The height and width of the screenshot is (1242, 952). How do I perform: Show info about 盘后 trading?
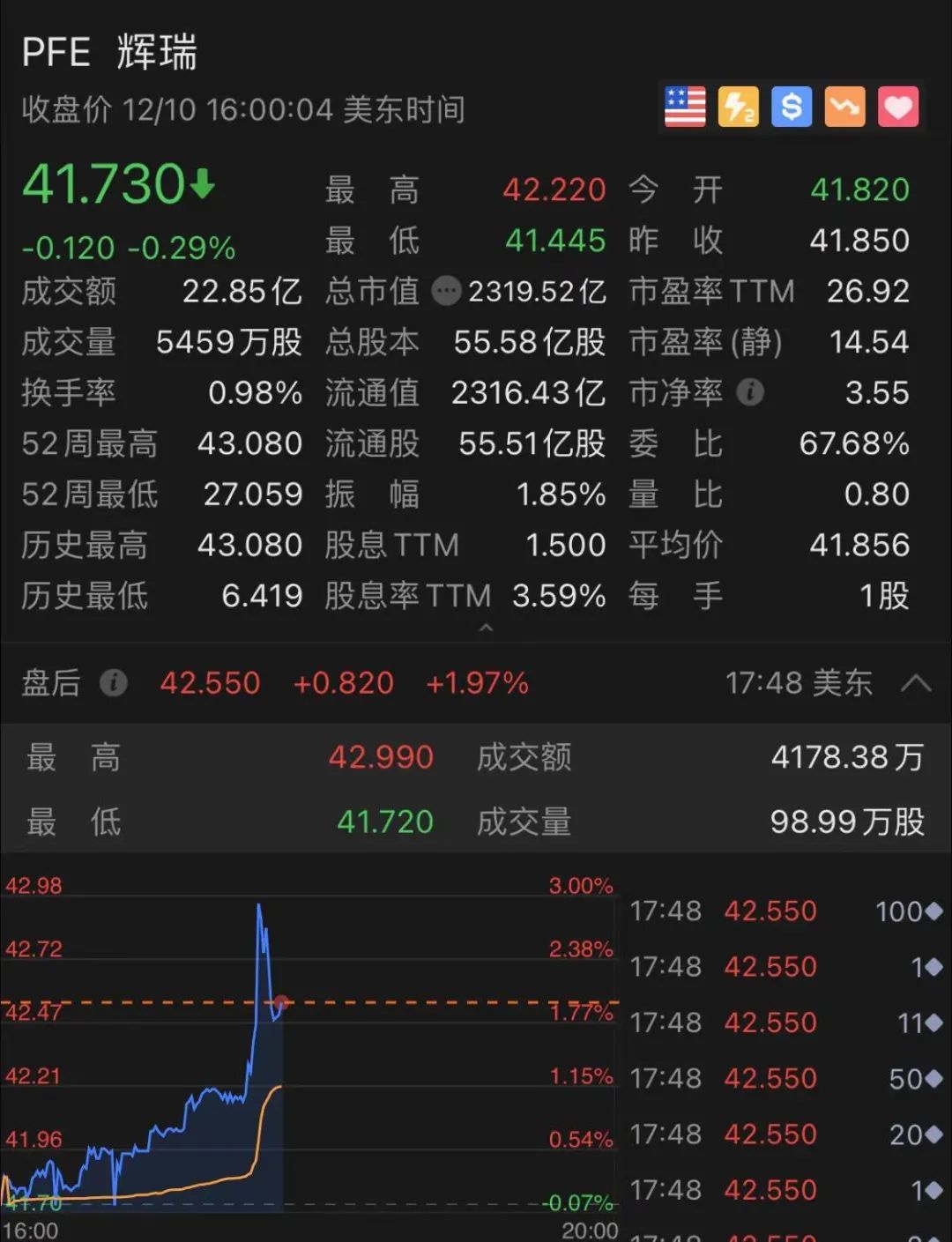click(x=114, y=682)
